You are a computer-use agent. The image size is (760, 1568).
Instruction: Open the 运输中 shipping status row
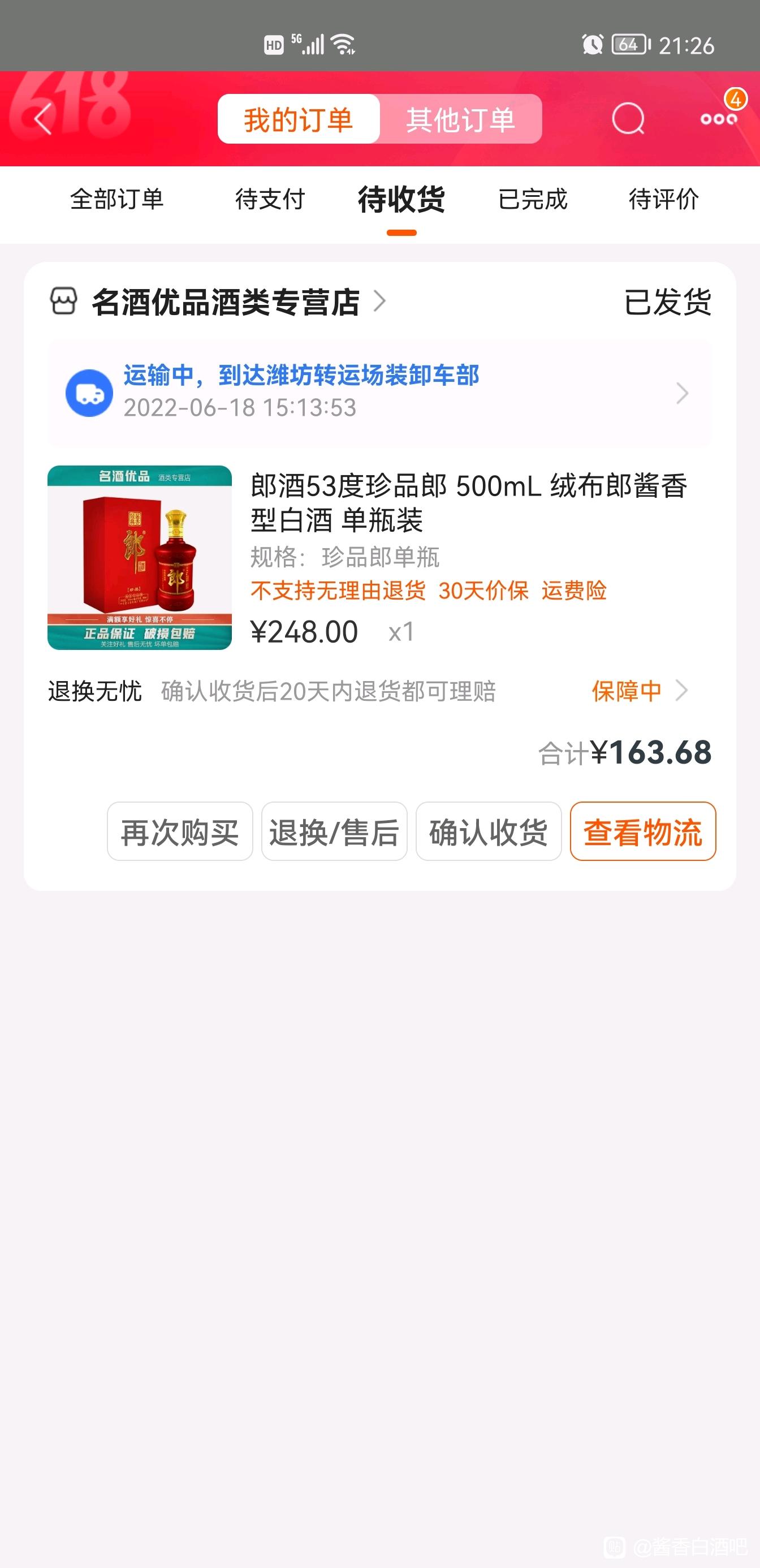tap(379, 392)
